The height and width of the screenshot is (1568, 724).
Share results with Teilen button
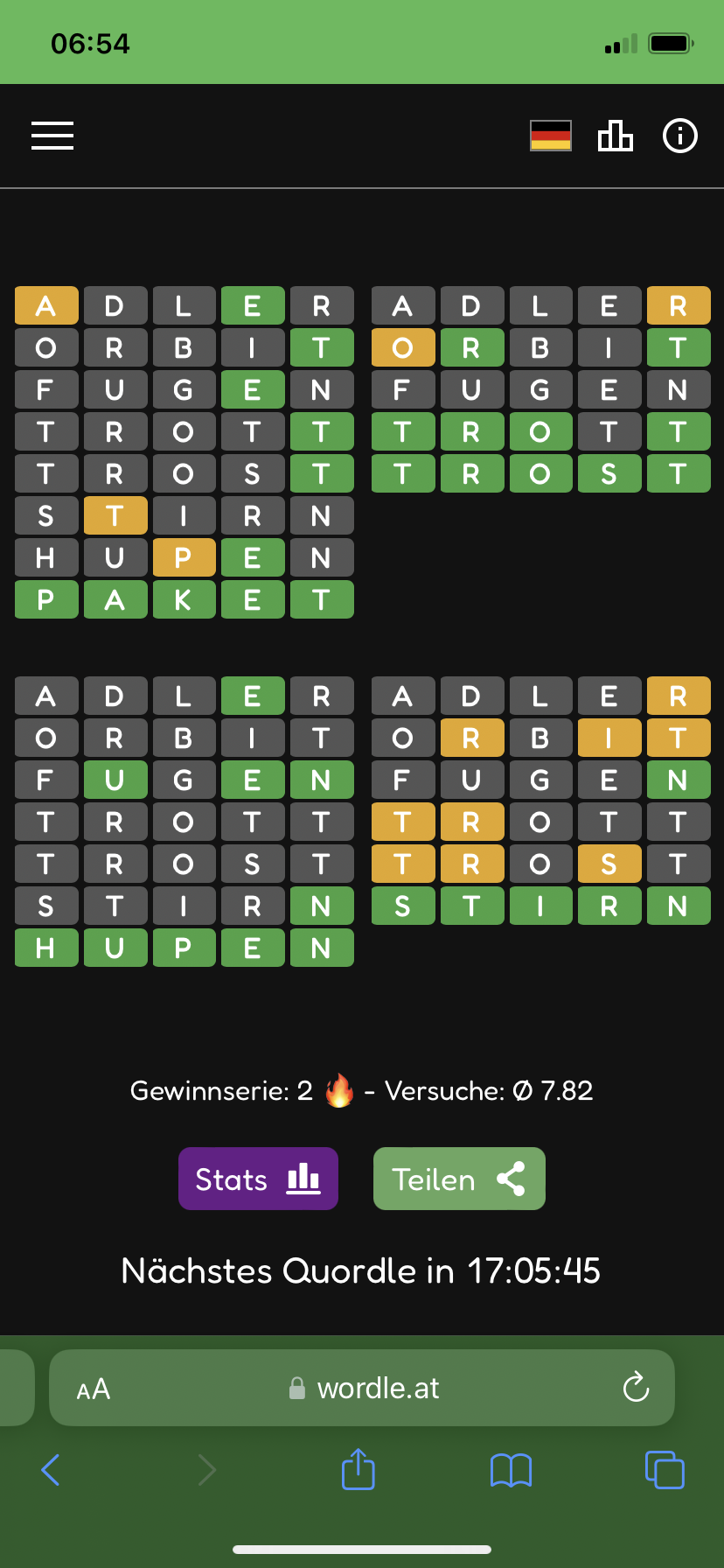click(x=459, y=1179)
